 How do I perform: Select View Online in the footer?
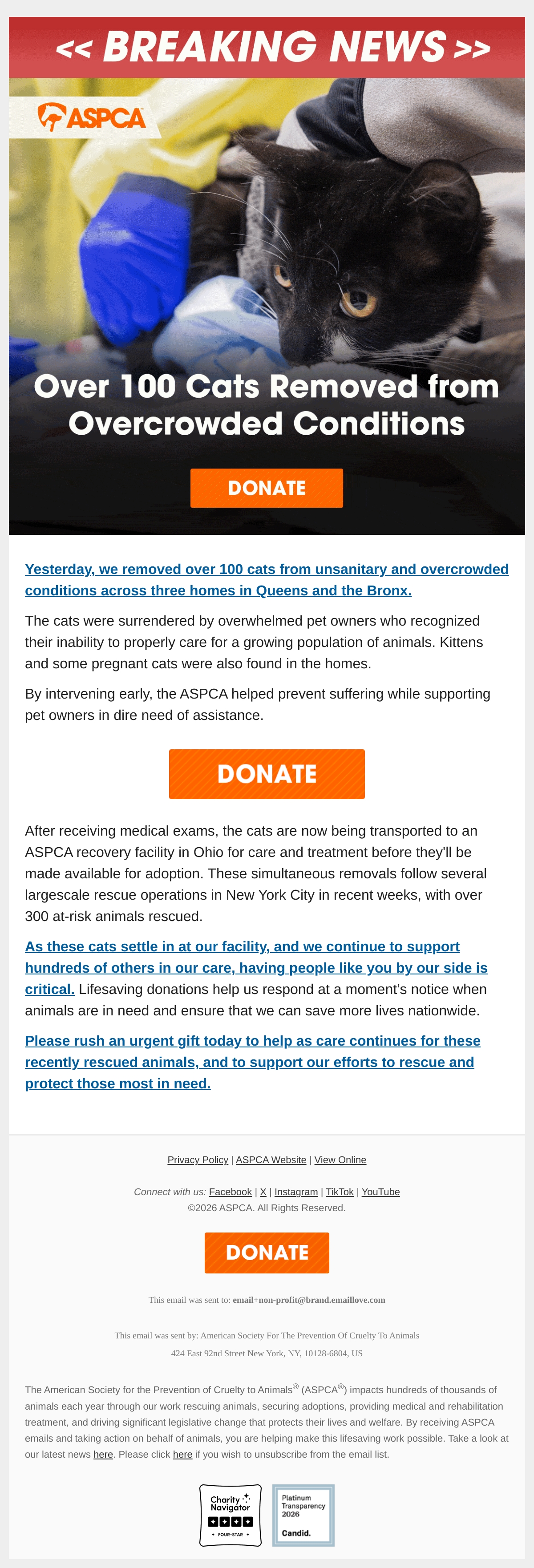pos(340,1160)
